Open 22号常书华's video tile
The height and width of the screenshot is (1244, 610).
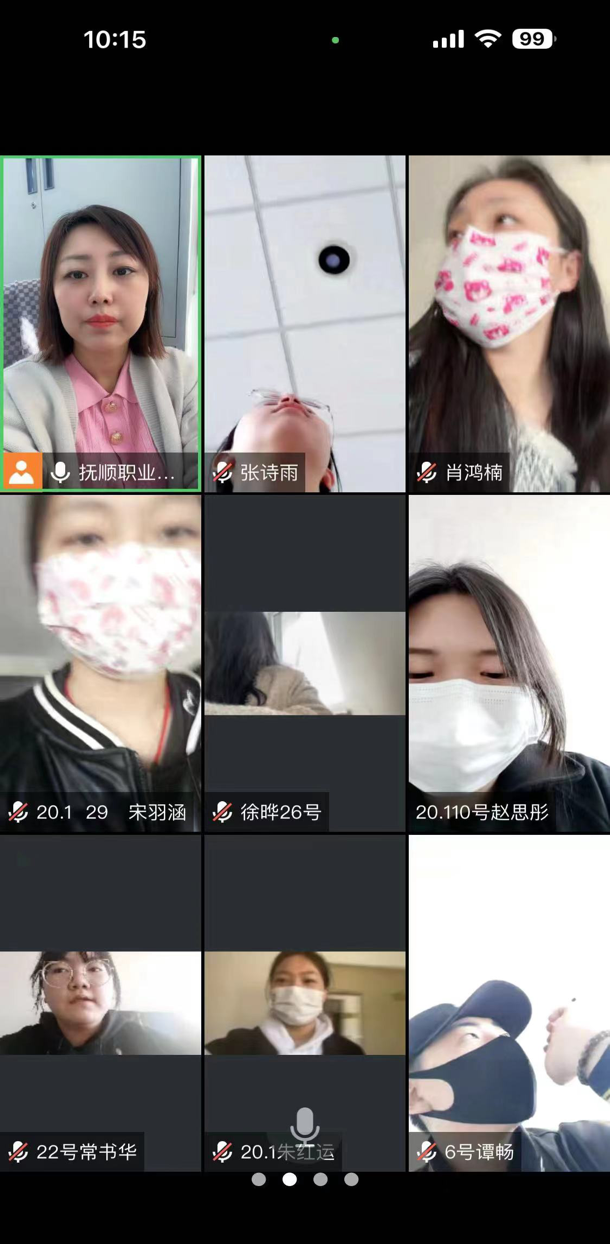point(101,1000)
